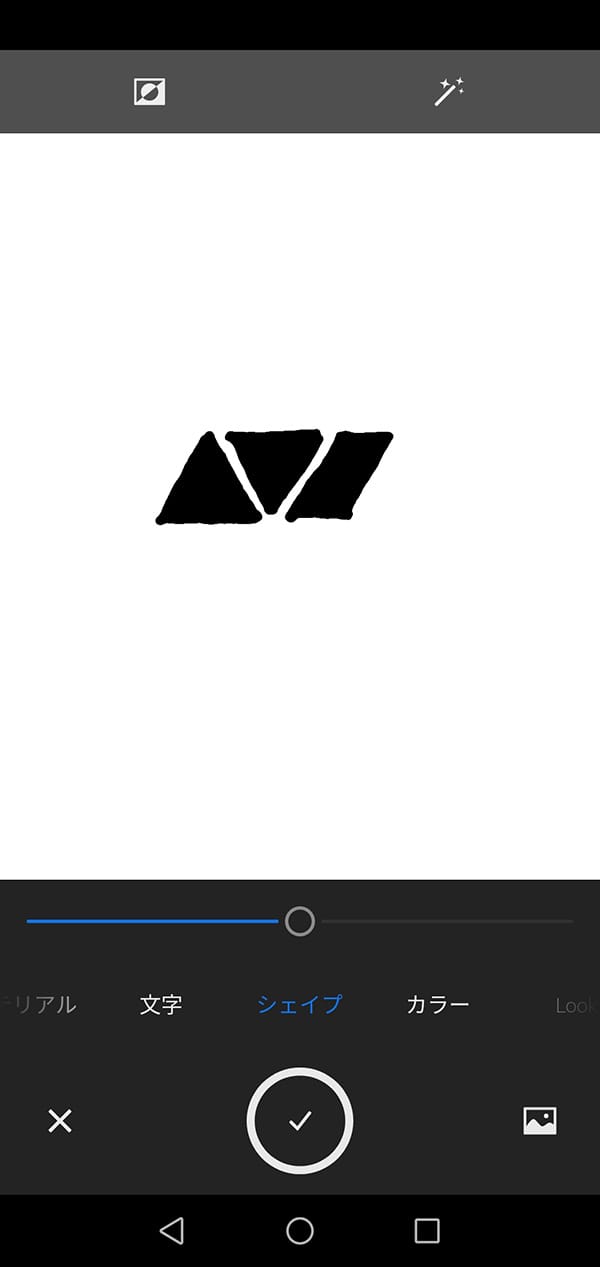The width and height of the screenshot is (600, 1267).
Task: Open the photo gallery picker
Action: point(540,1121)
